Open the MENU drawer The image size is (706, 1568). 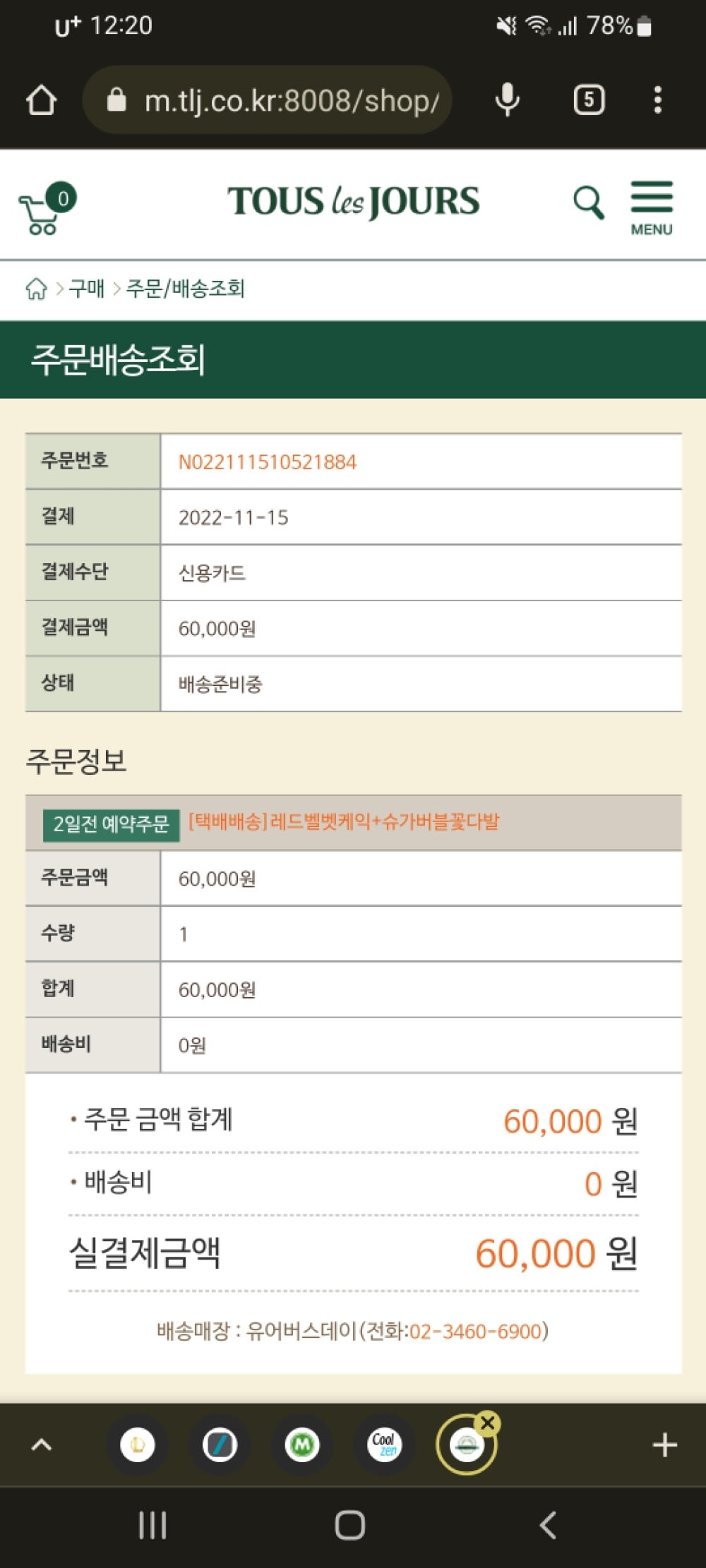tap(651, 207)
